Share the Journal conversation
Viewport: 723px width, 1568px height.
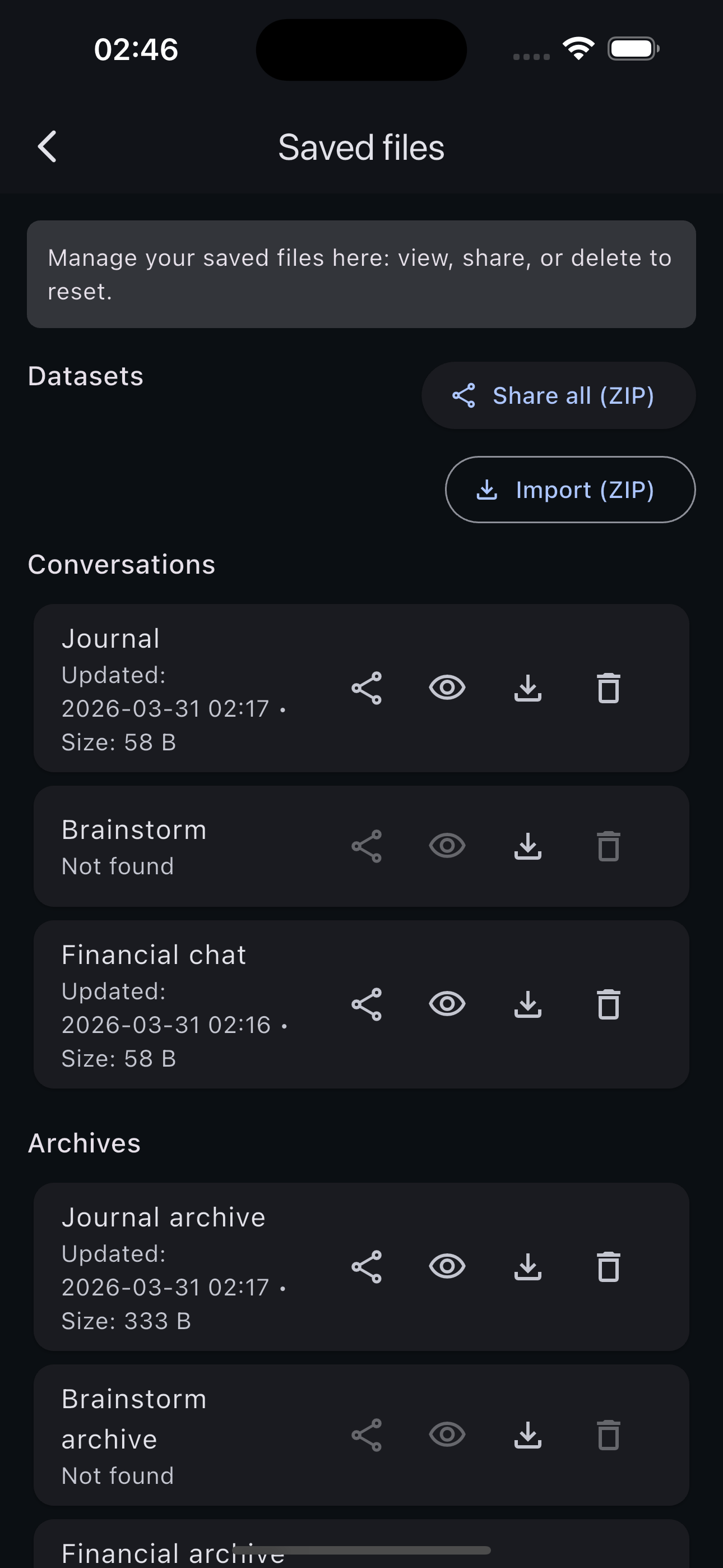pyautogui.click(x=367, y=689)
